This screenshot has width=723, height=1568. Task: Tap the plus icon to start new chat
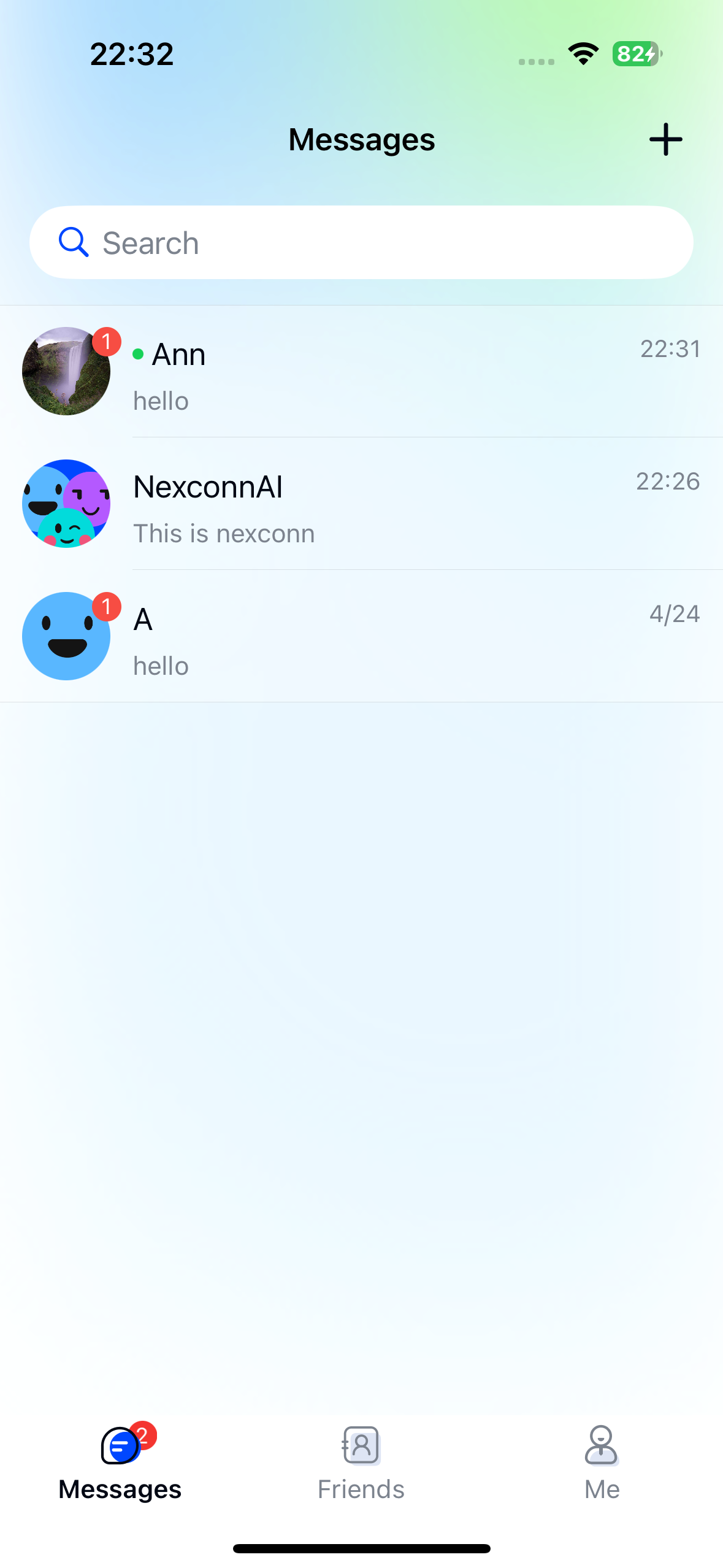pos(665,139)
